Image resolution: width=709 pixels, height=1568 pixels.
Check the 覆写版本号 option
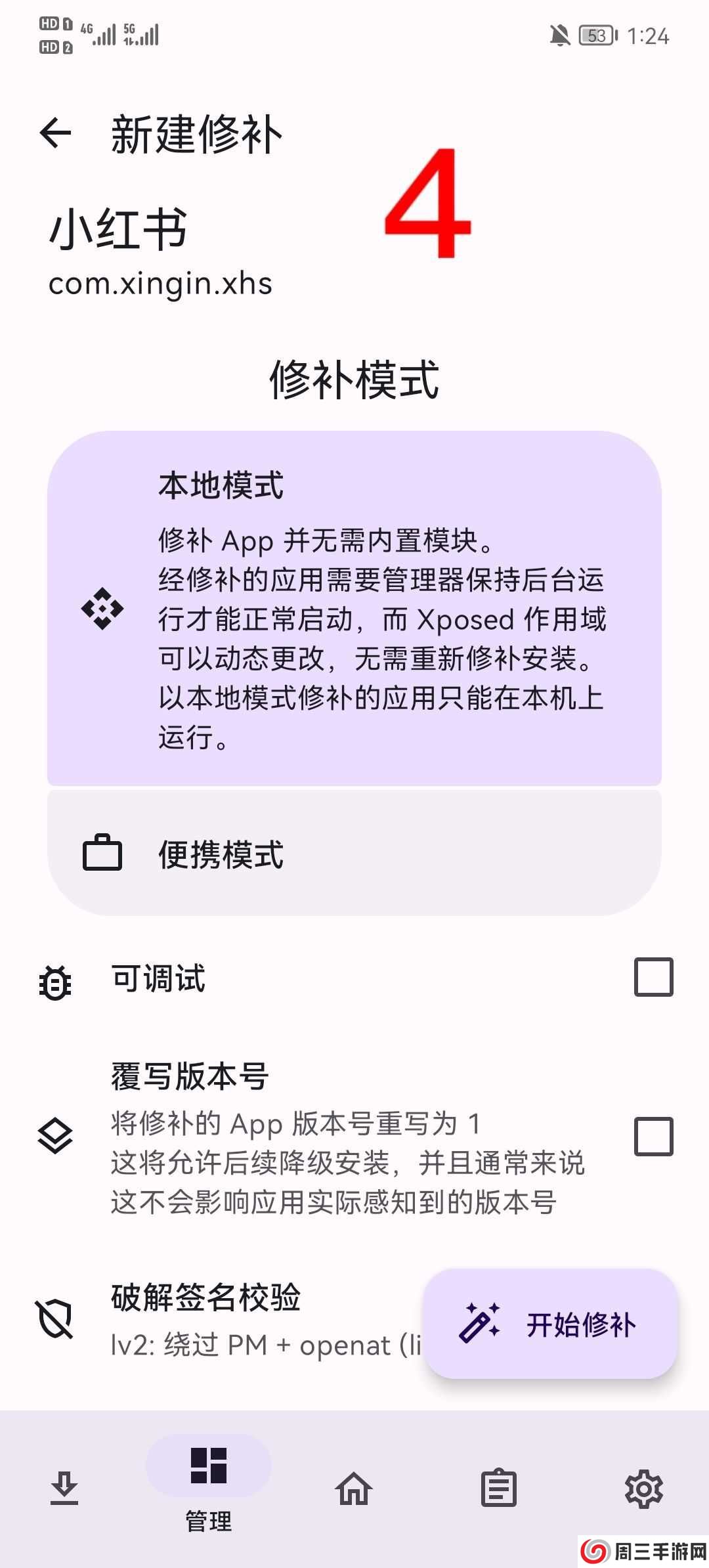tap(653, 1137)
